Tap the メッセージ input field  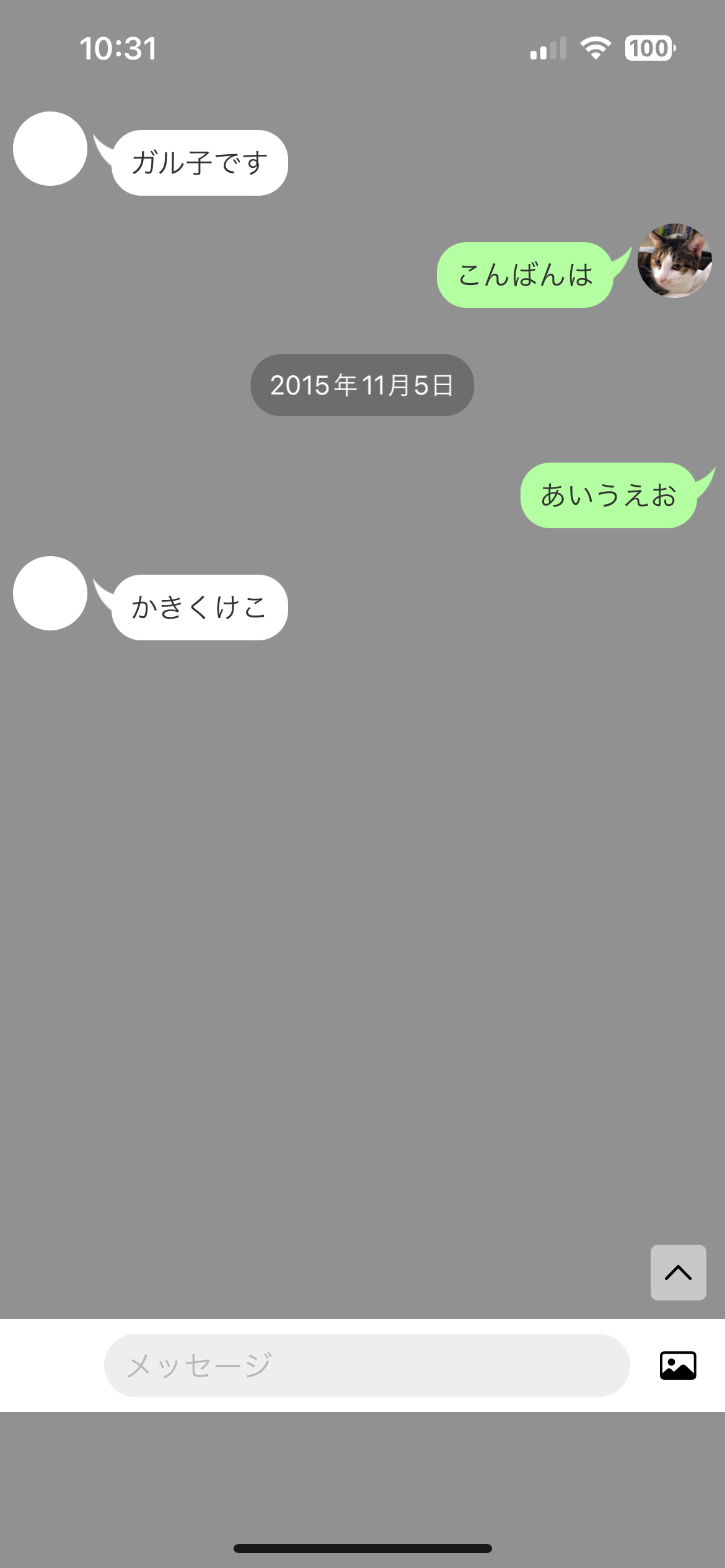click(367, 1365)
